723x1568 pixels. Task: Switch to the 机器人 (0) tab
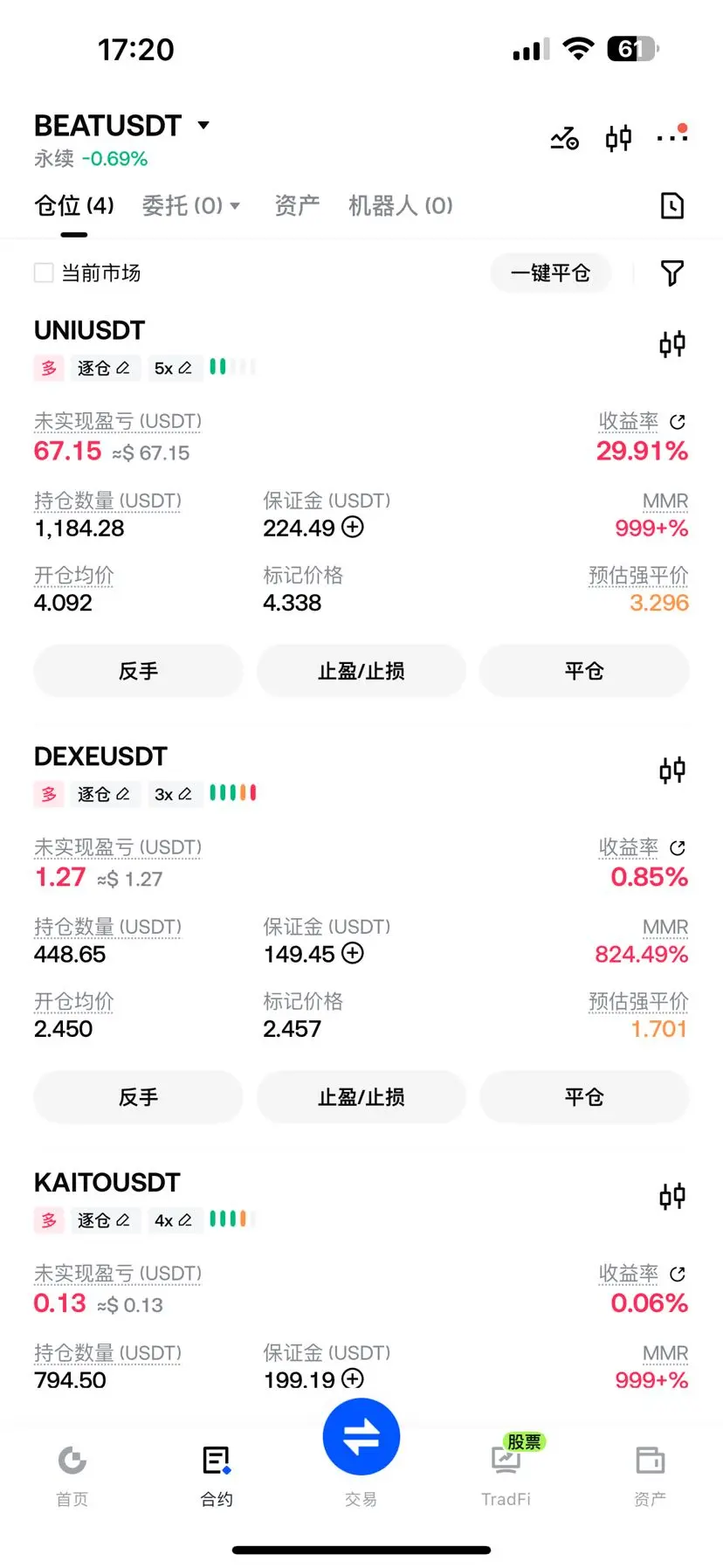coord(401,206)
